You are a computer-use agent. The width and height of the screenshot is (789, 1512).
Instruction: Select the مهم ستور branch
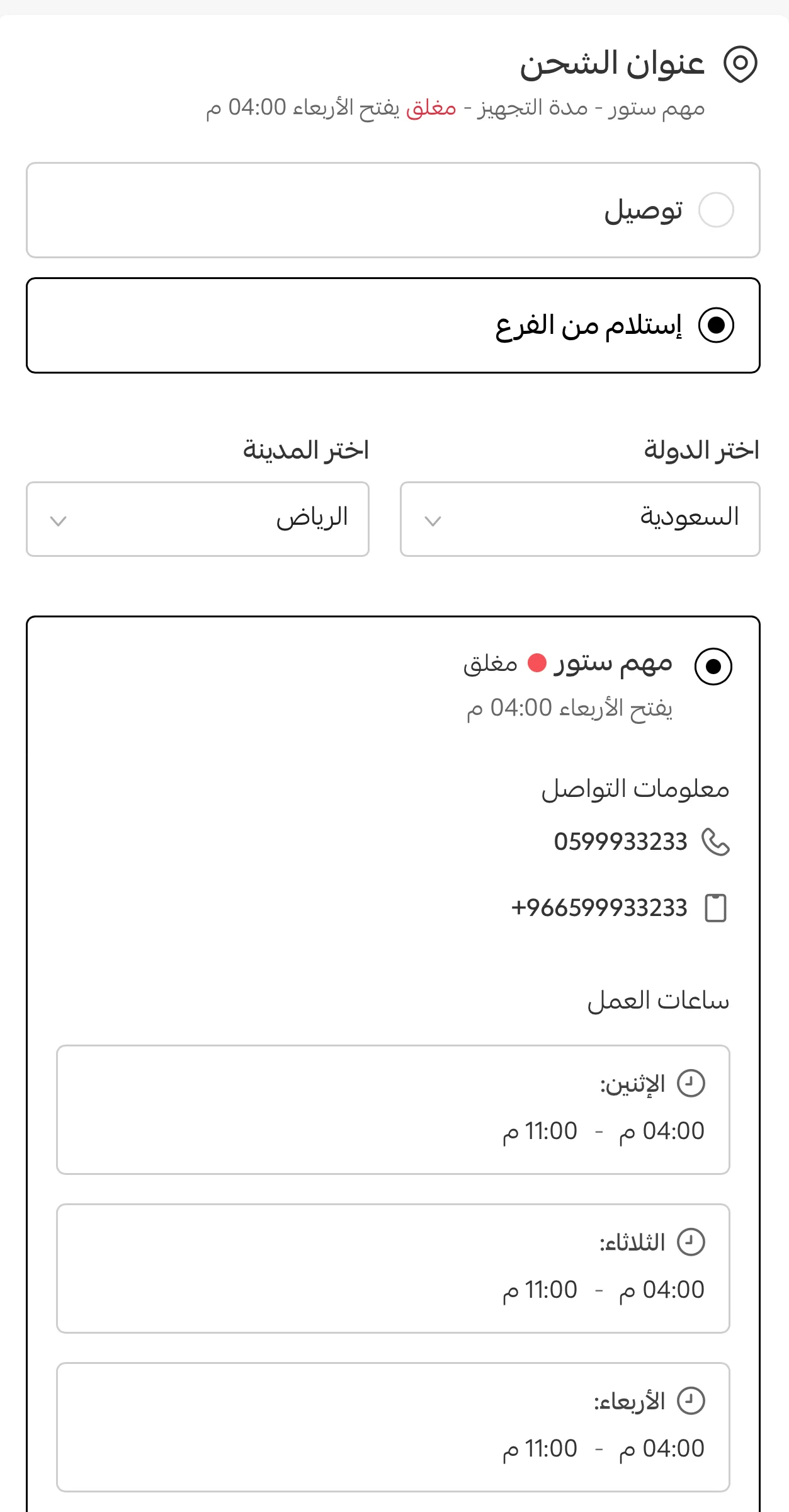713,666
